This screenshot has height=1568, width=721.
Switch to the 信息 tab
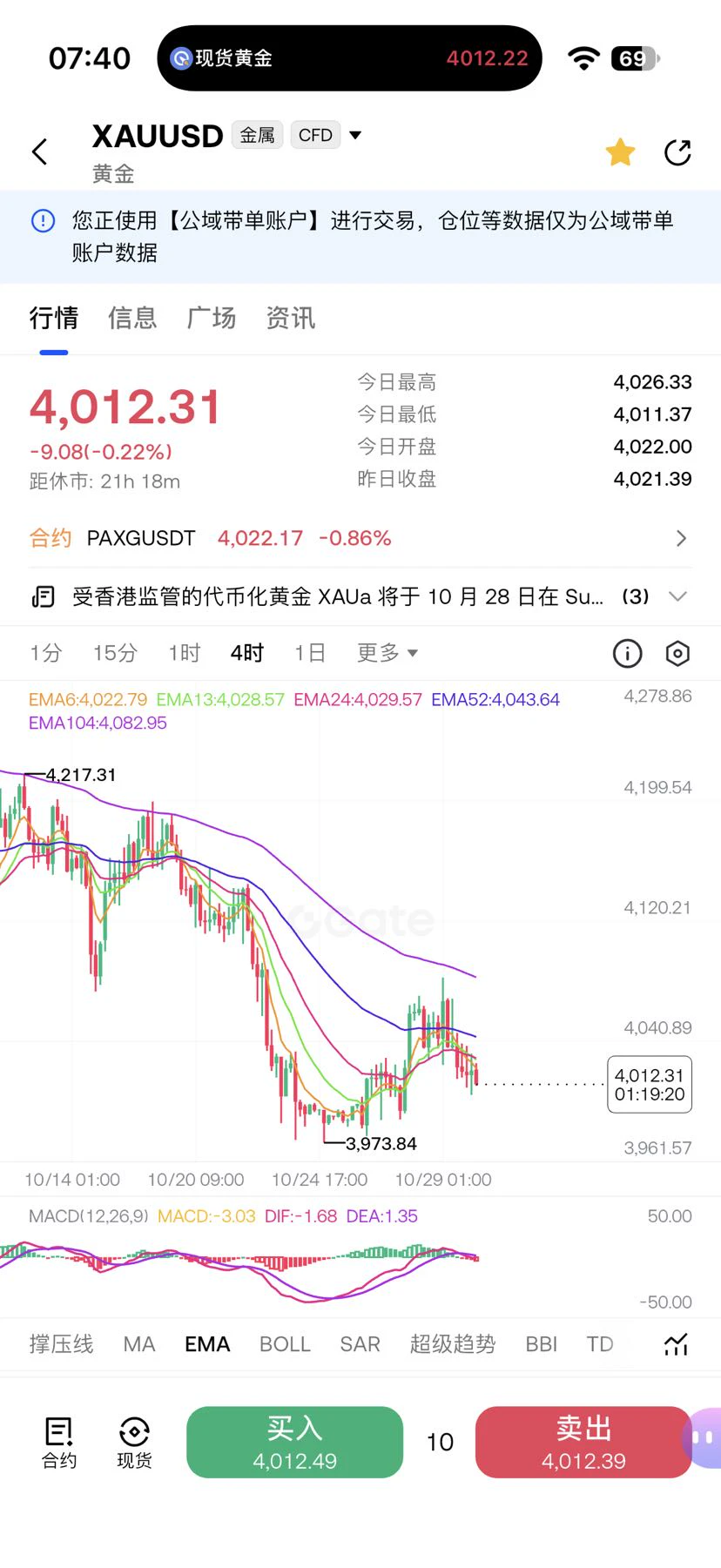[132, 318]
